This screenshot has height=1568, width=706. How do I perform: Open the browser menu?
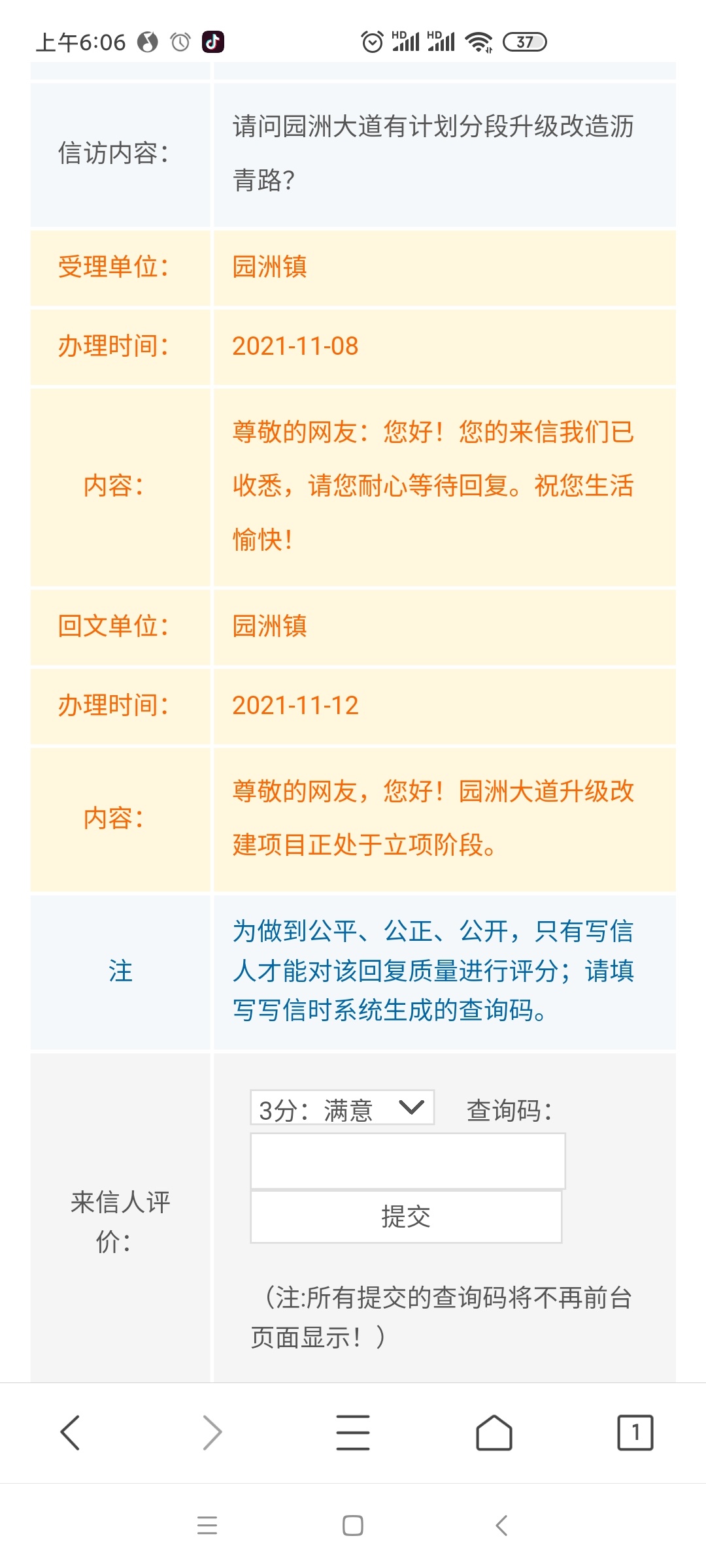click(x=353, y=1432)
